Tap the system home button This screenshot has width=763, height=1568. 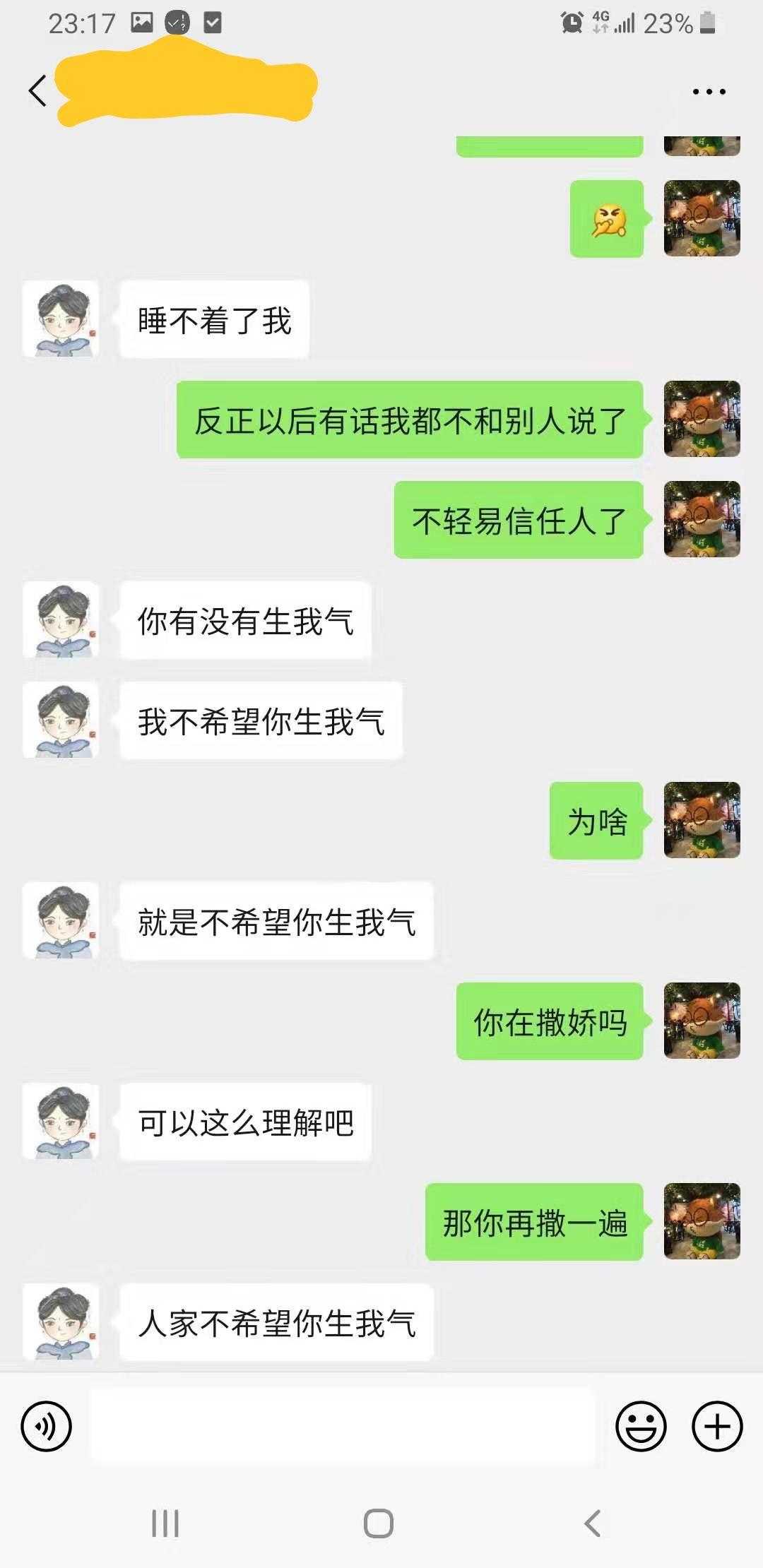click(379, 1524)
